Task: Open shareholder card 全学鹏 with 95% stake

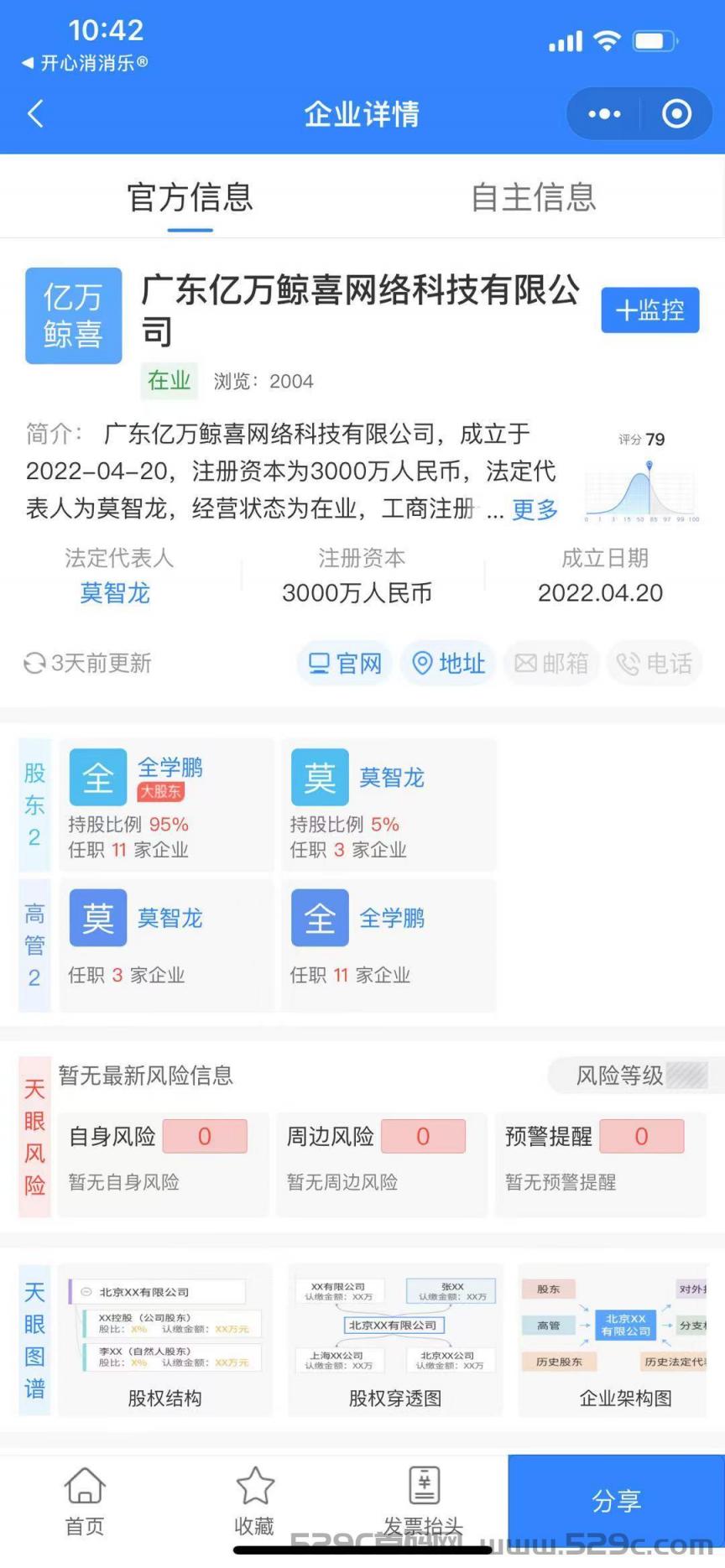Action: [166, 805]
